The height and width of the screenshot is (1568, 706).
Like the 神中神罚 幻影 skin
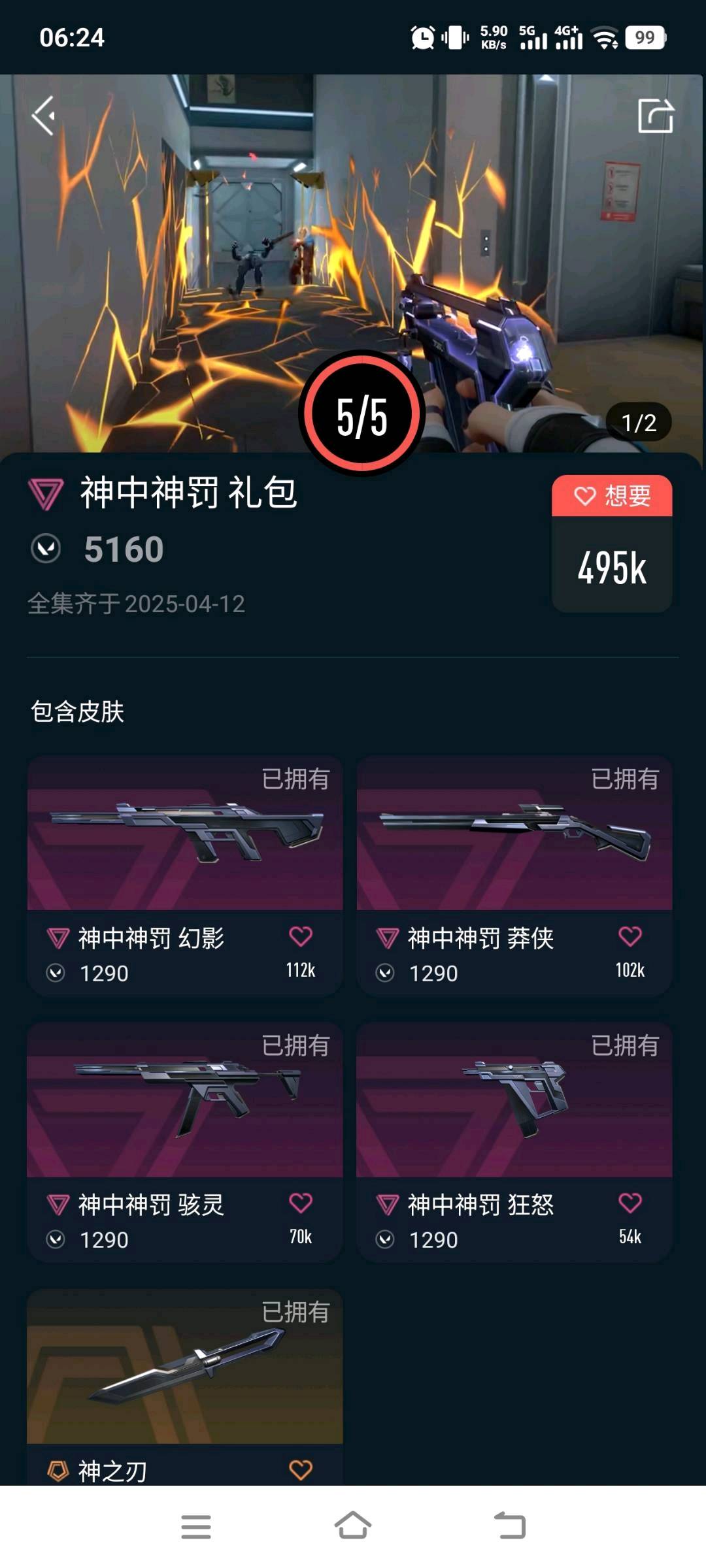click(x=301, y=936)
